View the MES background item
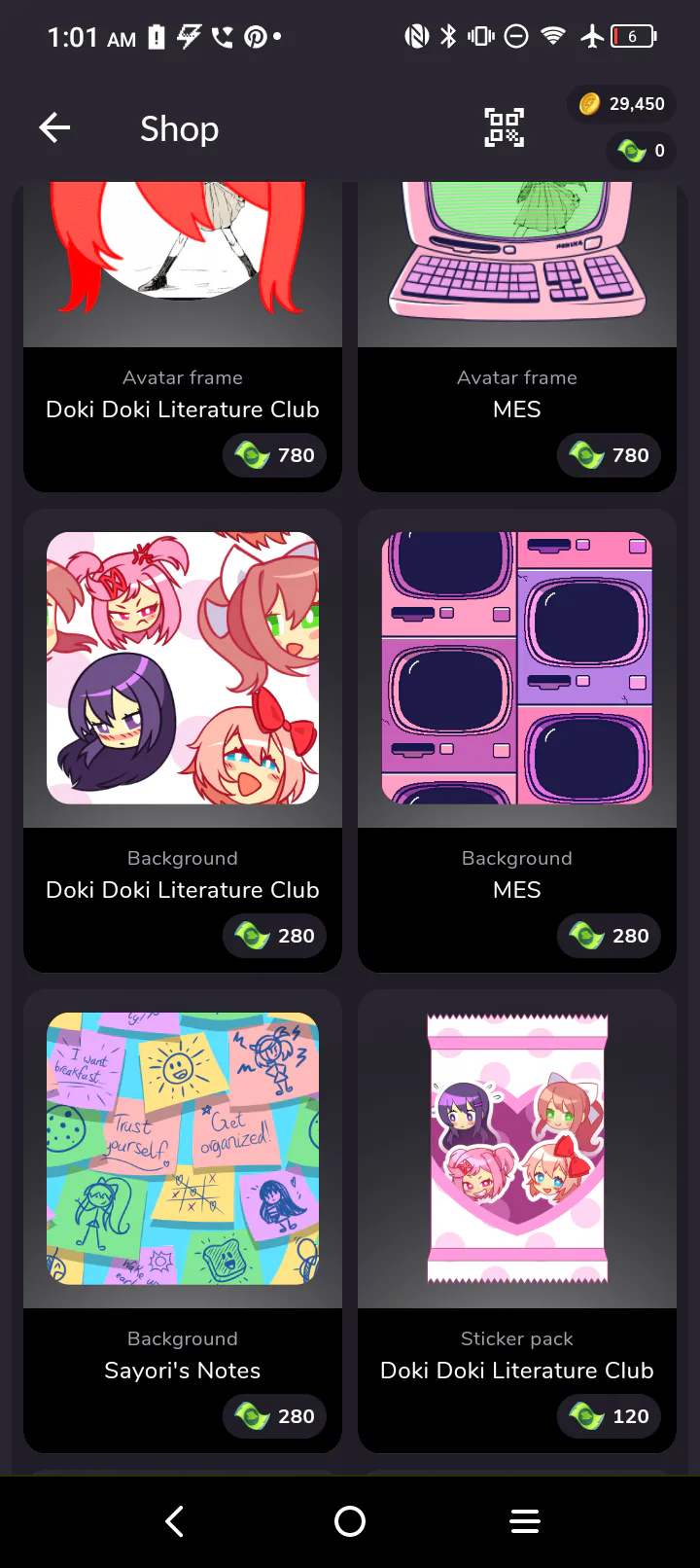 pos(517,740)
